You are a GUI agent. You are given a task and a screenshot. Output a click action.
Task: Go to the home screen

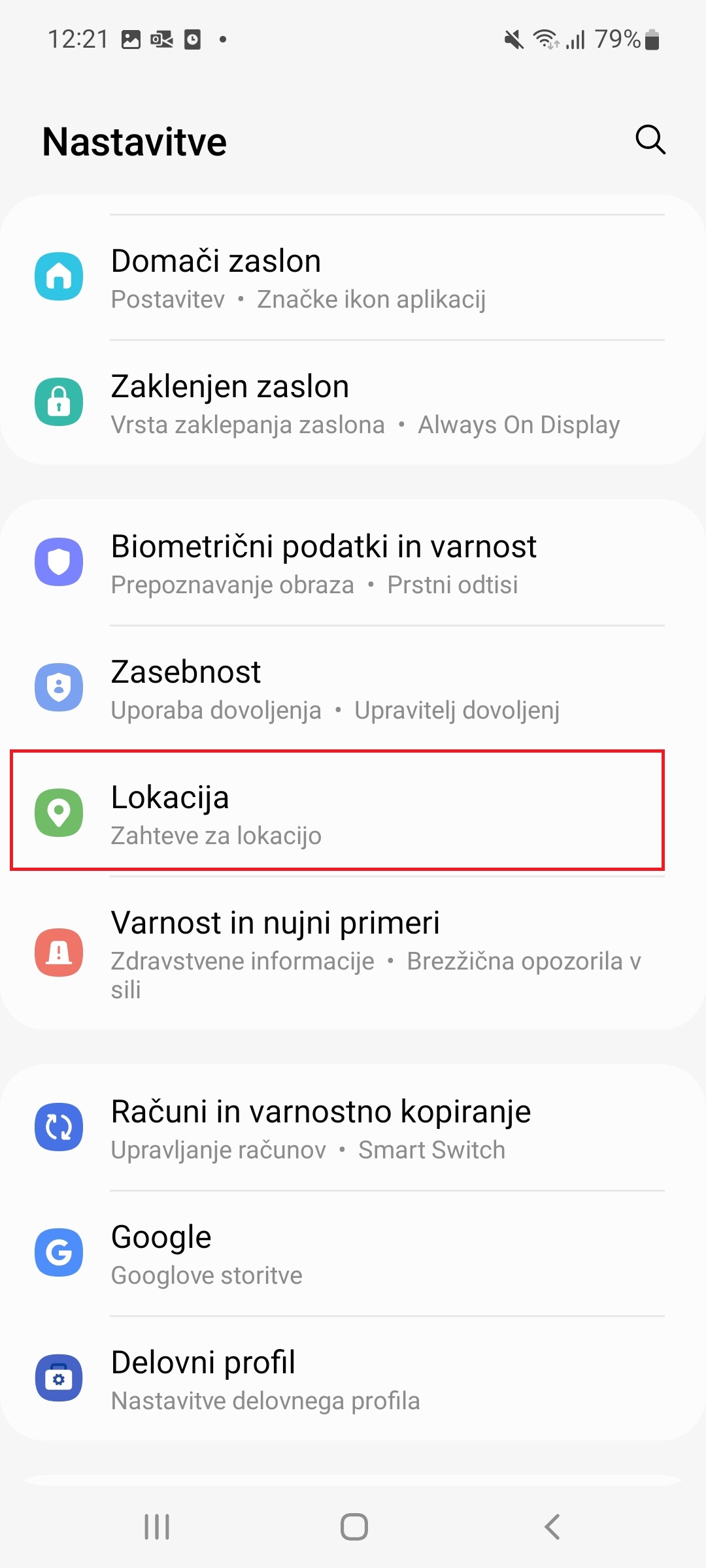coord(354,1527)
